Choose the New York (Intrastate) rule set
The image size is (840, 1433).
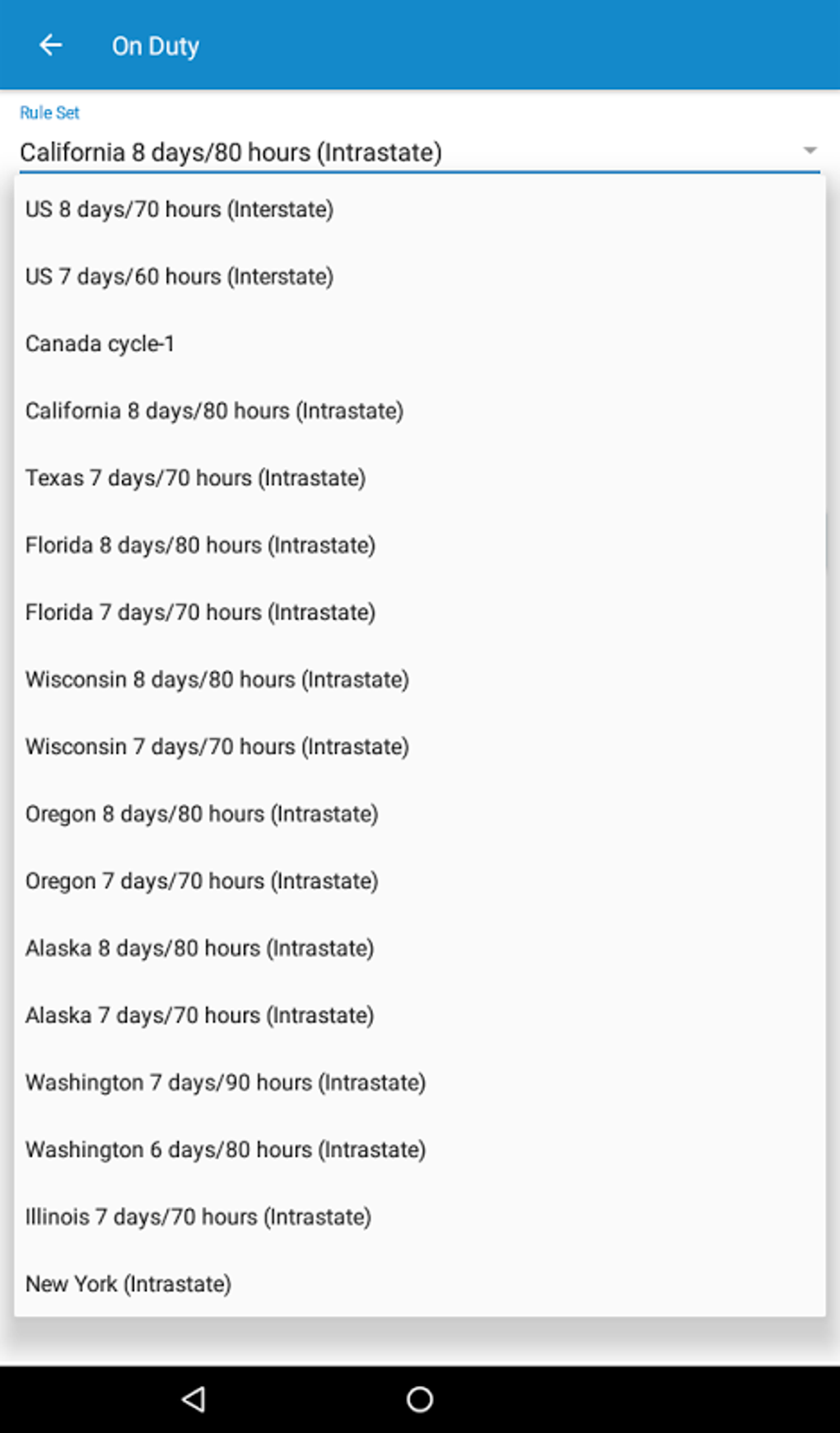click(420, 1284)
